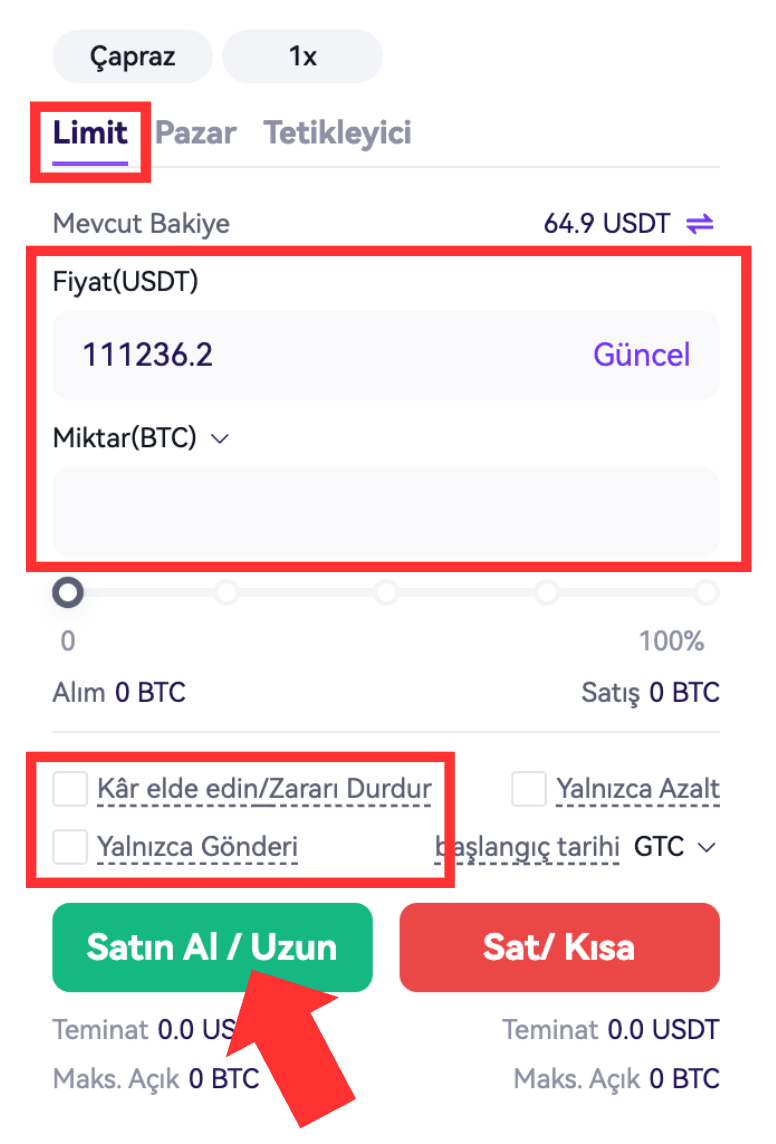This screenshot has height=1144, width=776.
Task: Enable the Yalnızca Azalt checkbox
Action: 529,789
